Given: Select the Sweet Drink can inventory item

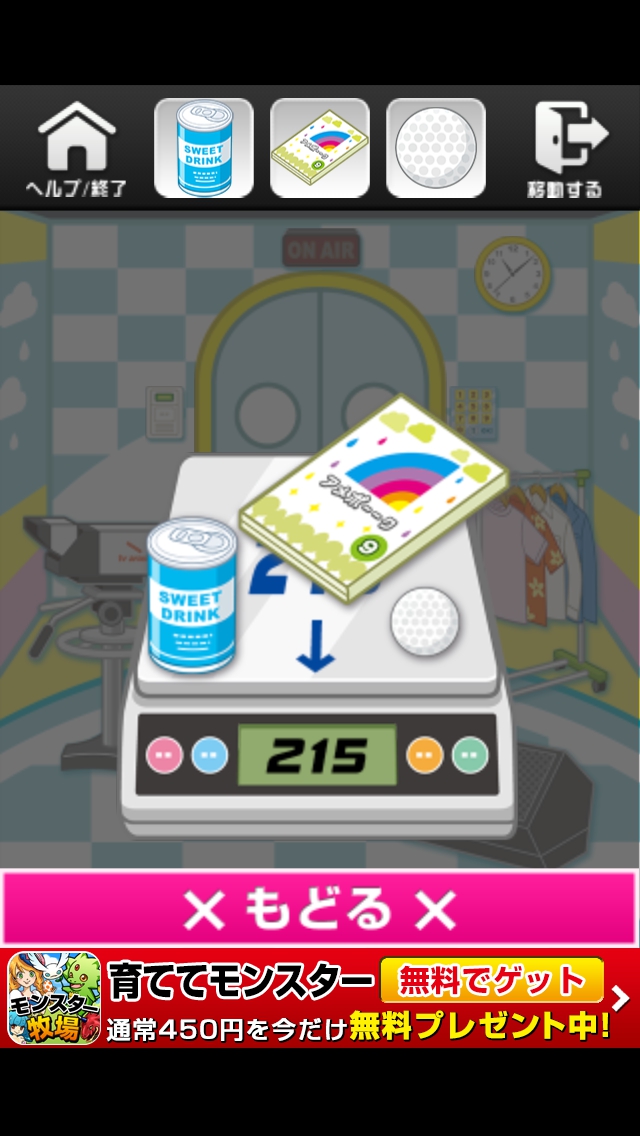Looking at the screenshot, I should pyautogui.click(x=204, y=148).
